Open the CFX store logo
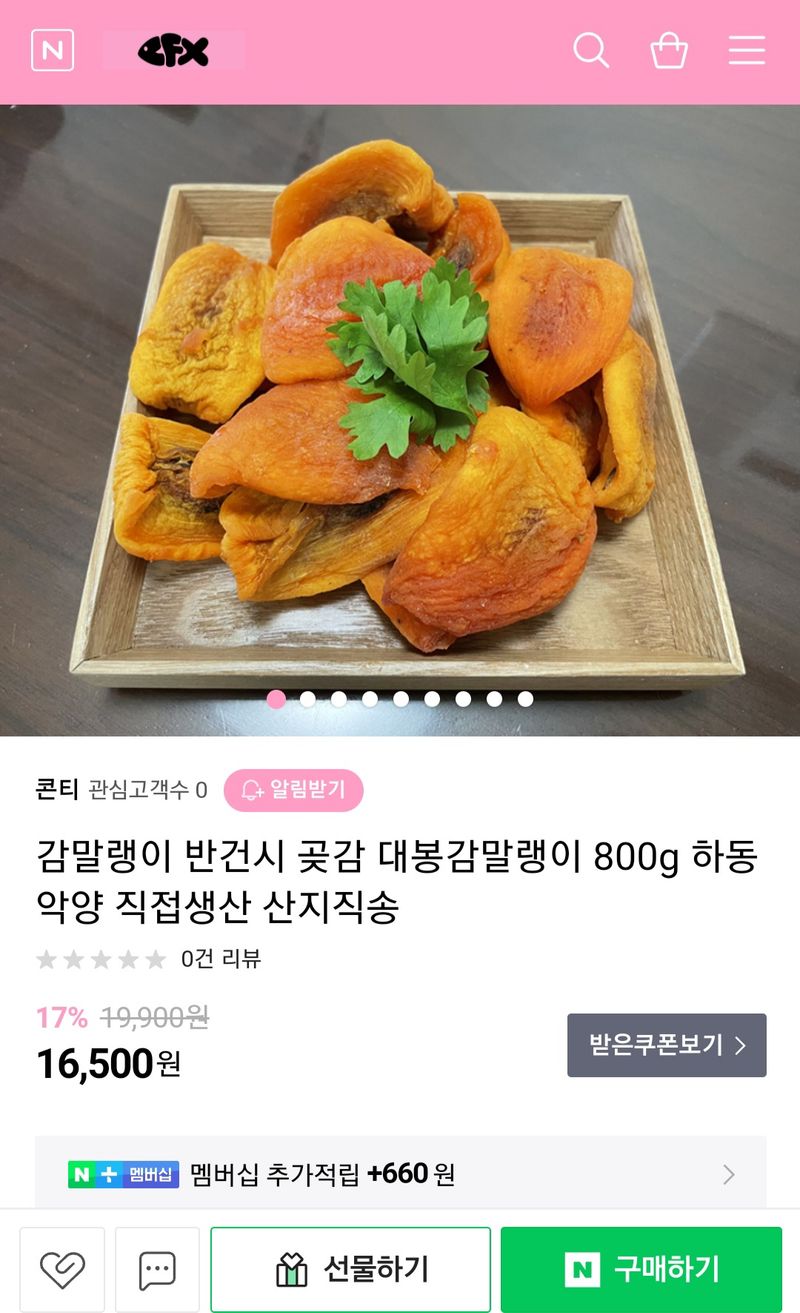 174,51
